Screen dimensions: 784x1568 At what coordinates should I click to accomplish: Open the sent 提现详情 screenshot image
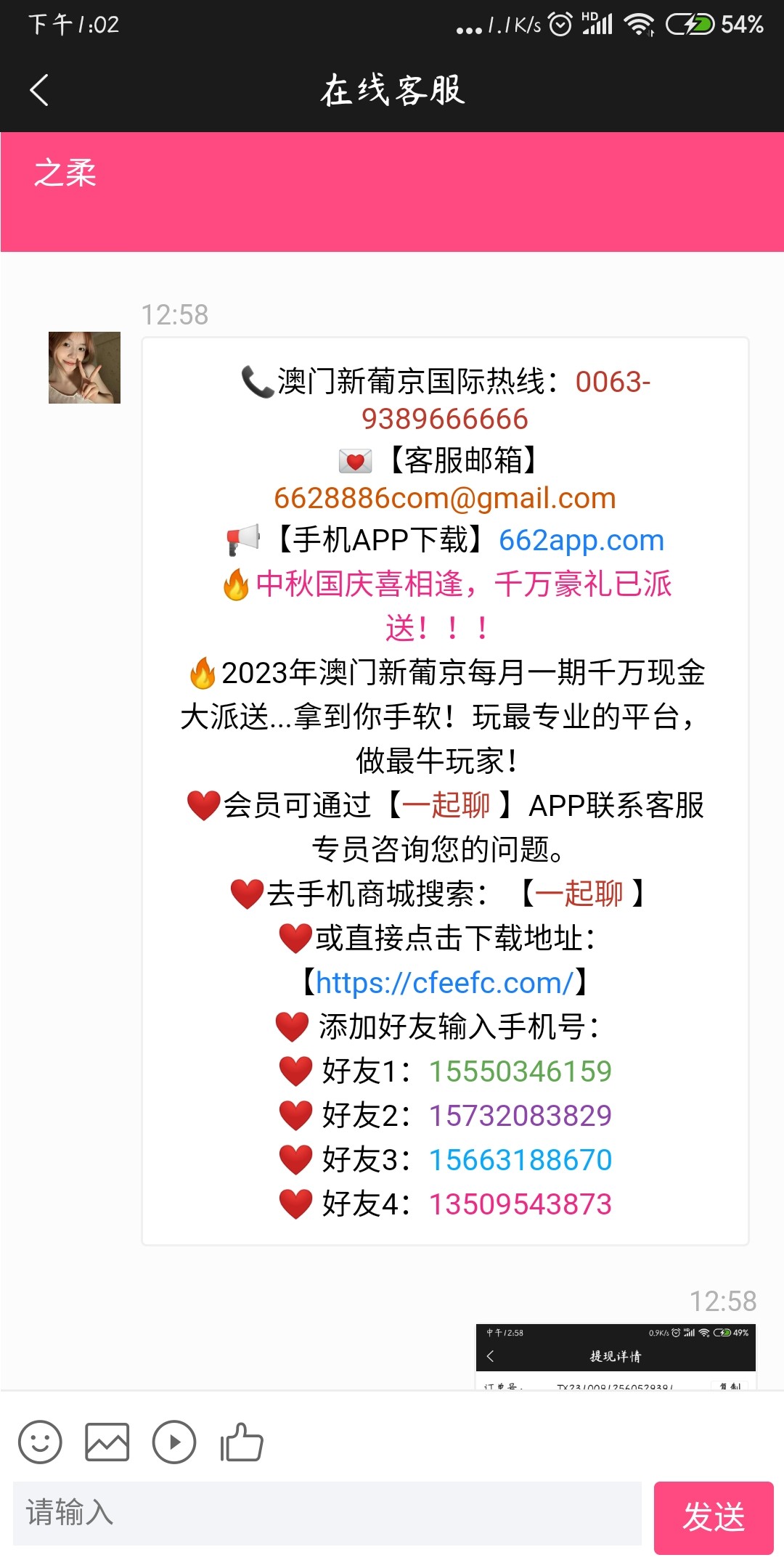pos(616,1356)
